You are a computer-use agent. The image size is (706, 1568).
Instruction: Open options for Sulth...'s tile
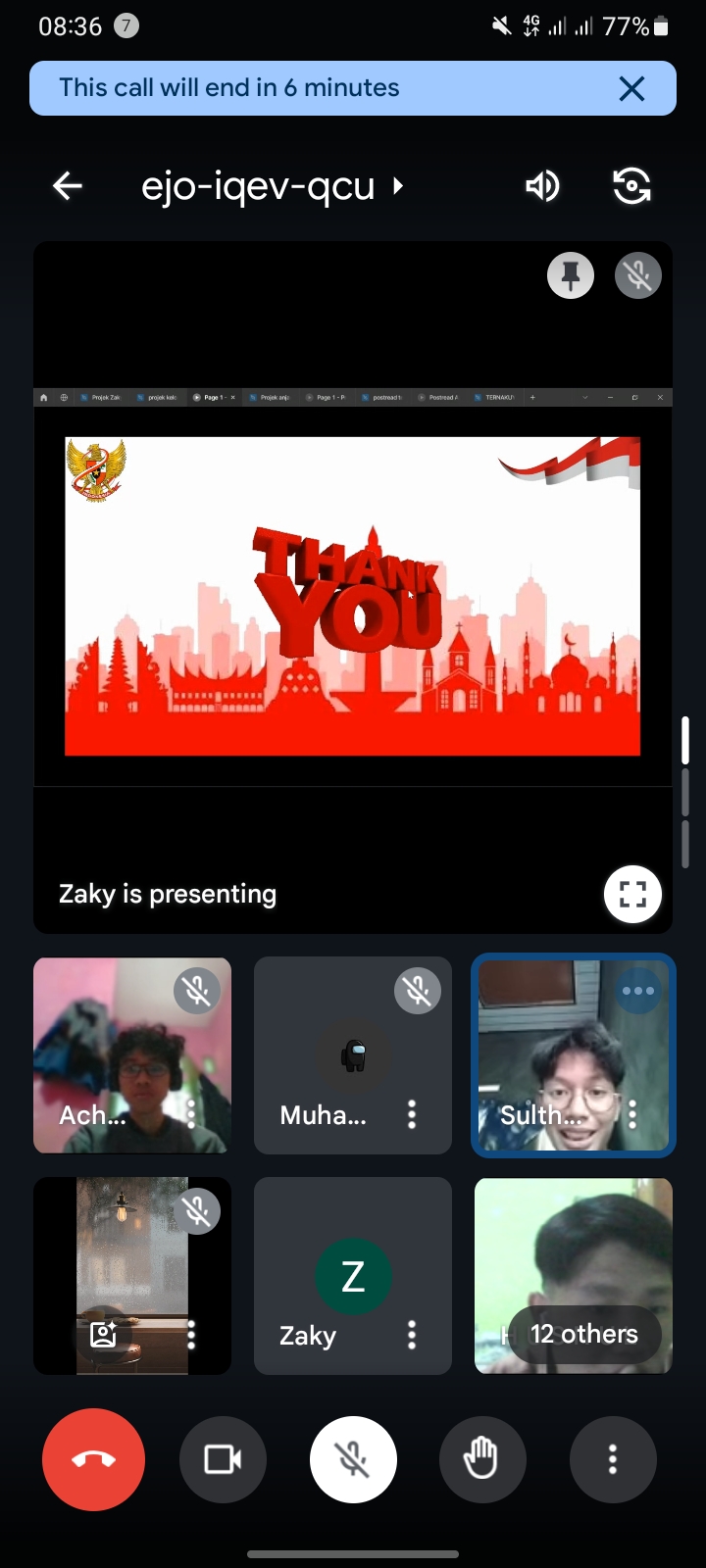pyautogui.click(x=632, y=1113)
